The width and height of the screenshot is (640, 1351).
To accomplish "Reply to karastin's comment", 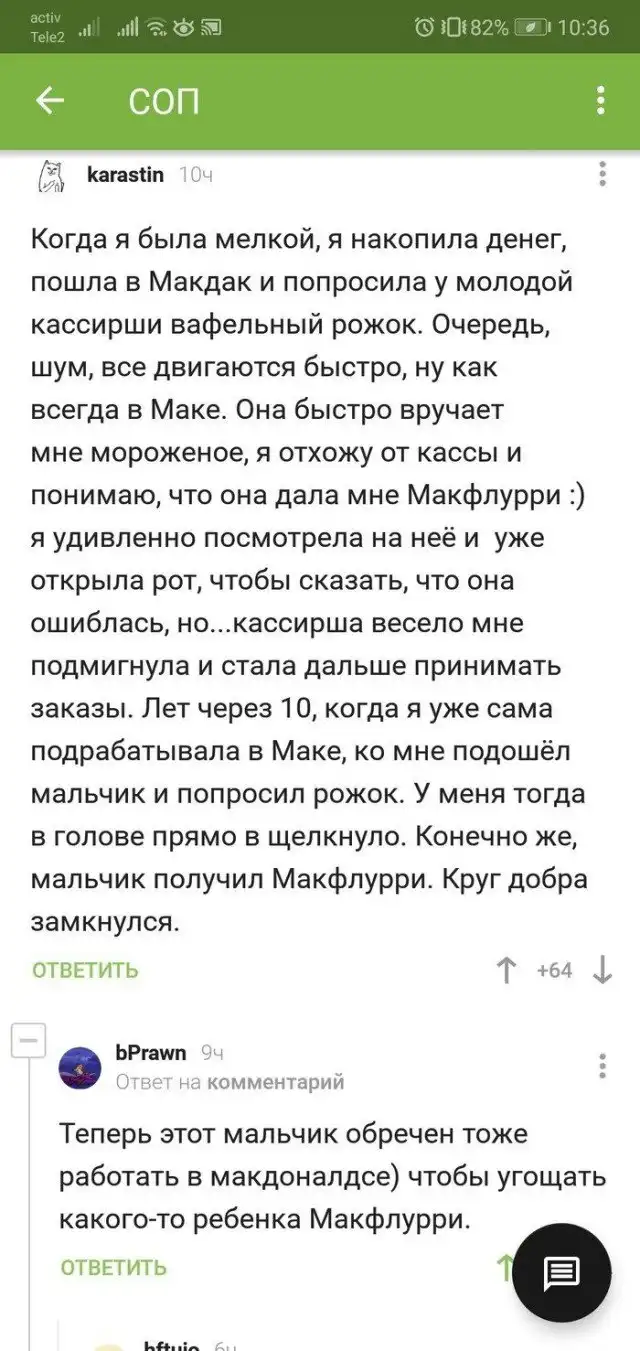I will [85, 970].
